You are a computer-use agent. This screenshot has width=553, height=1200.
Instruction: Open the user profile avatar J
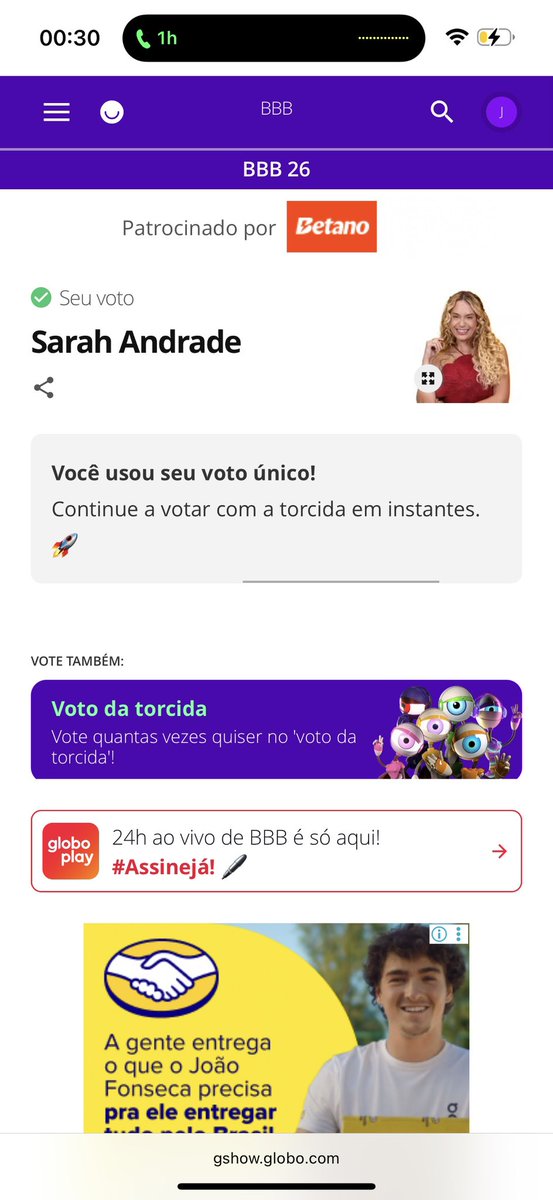(x=501, y=112)
